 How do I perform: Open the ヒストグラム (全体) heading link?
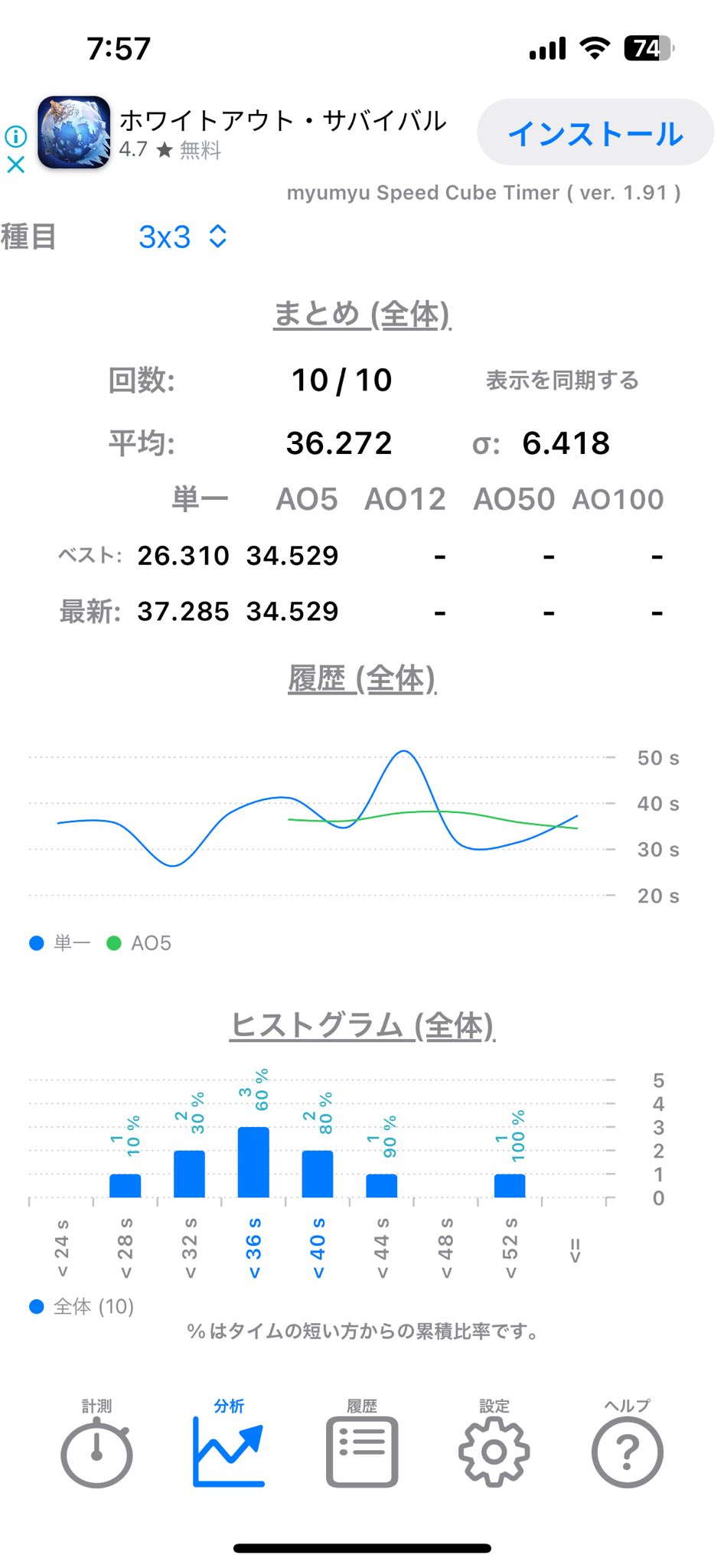point(362,1026)
